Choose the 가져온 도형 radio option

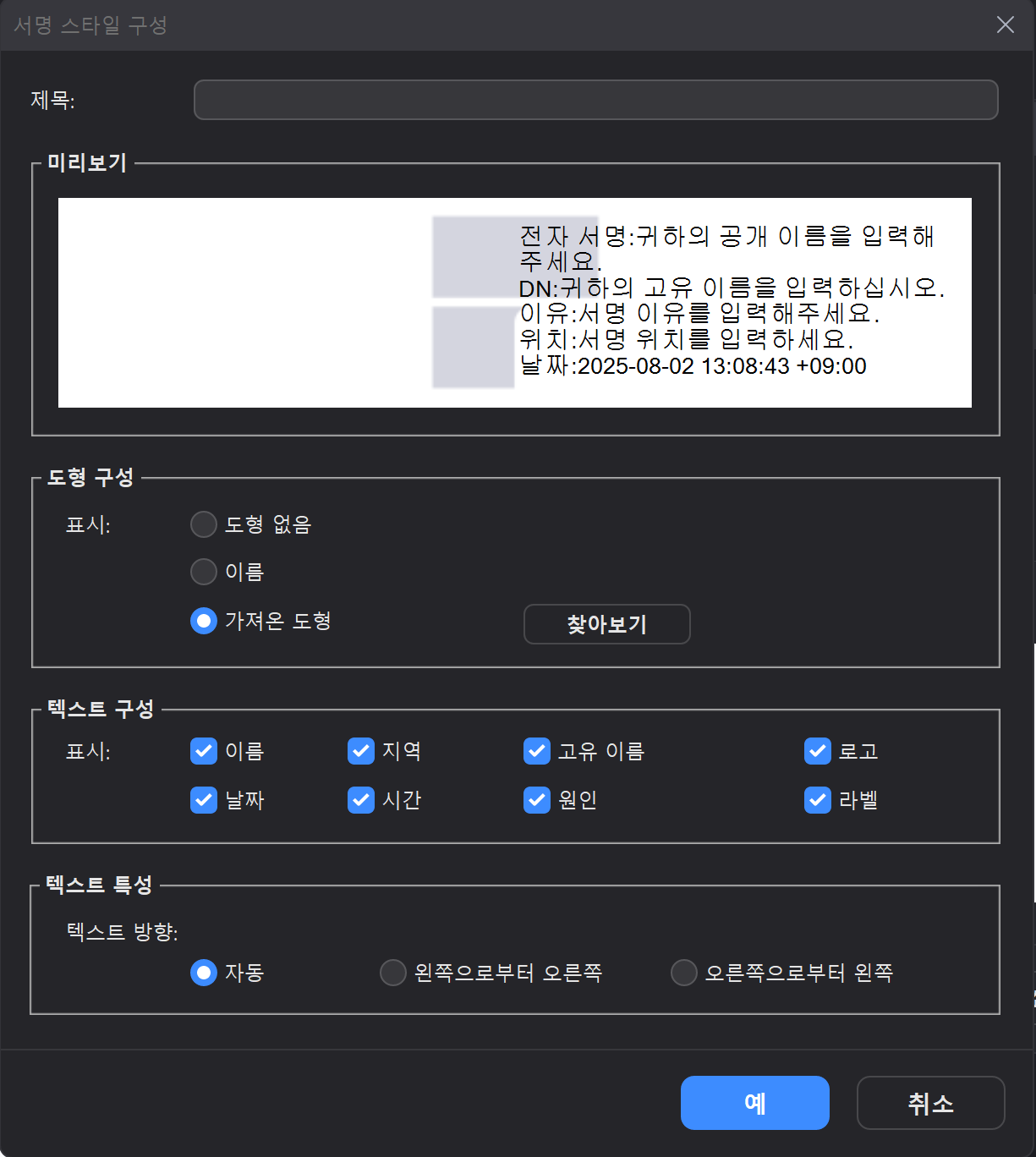[204, 621]
